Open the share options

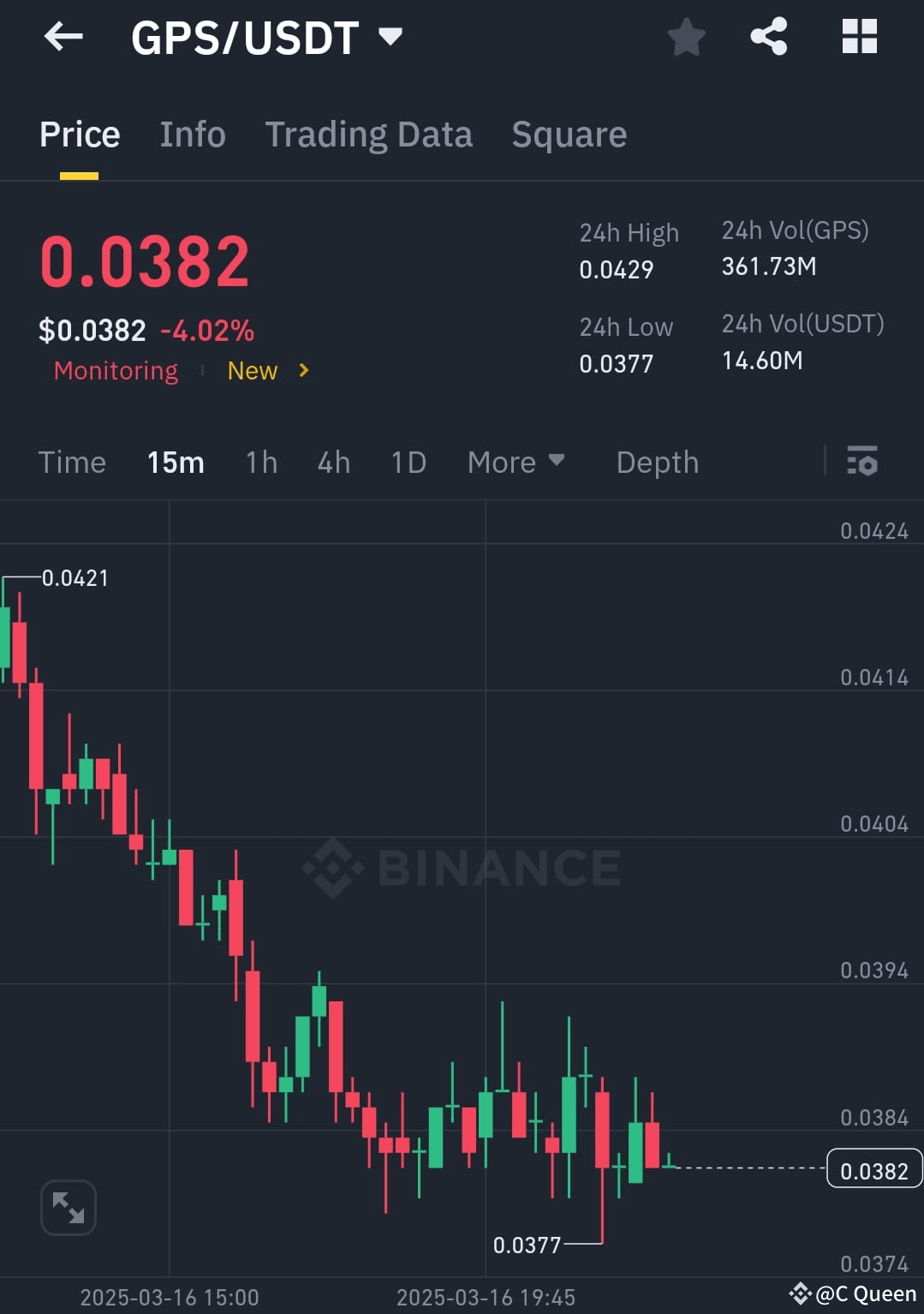(x=768, y=37)
